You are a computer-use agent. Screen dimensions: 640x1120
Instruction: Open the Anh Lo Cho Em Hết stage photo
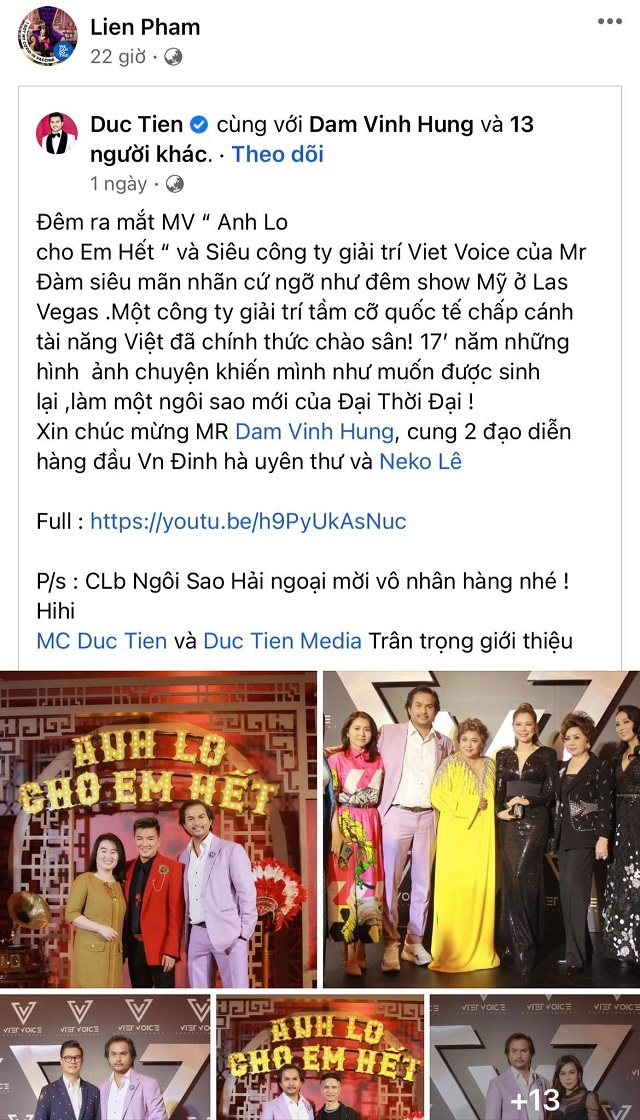[x=158, y=829]
